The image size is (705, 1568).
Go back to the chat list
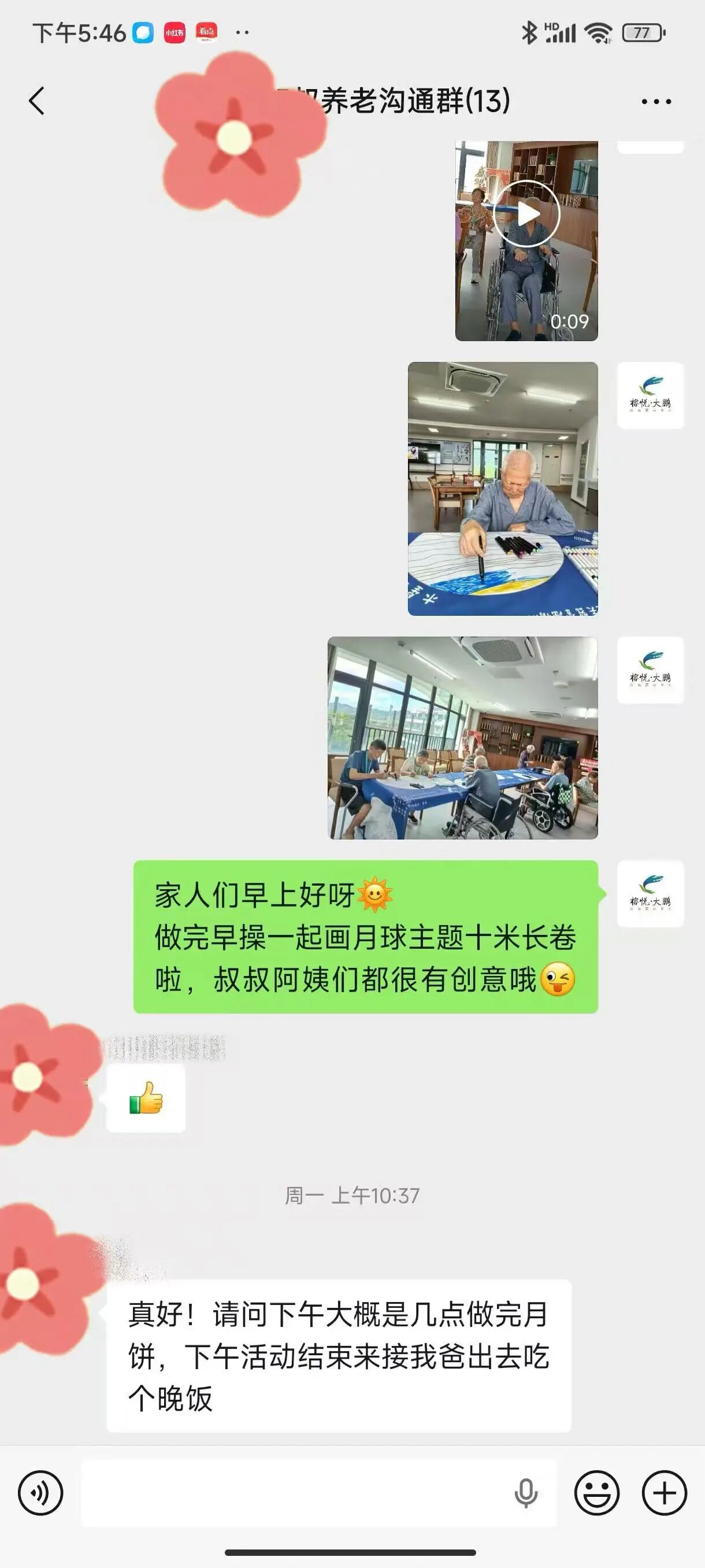point(36,101)
